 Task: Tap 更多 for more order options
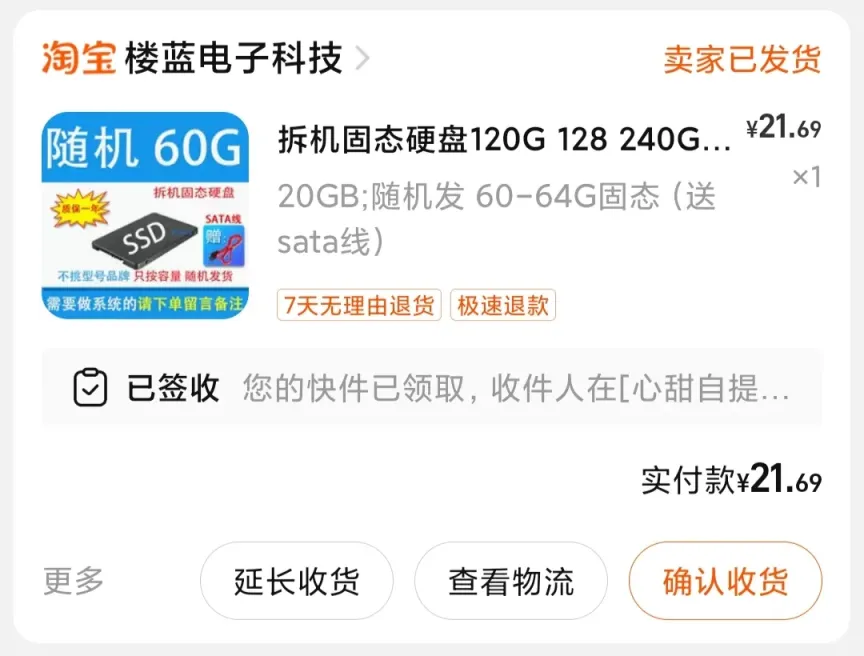(73, 580)
